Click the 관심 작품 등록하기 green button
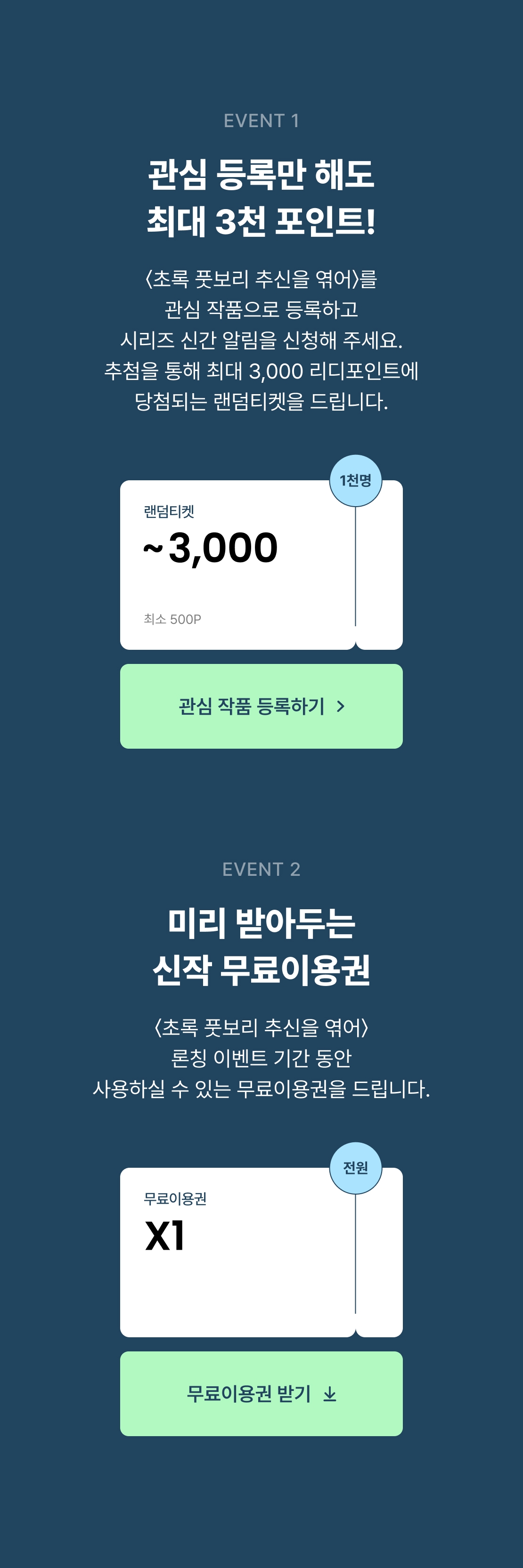The width and height of the screenshot is (523, 1568). coord(262,705)
